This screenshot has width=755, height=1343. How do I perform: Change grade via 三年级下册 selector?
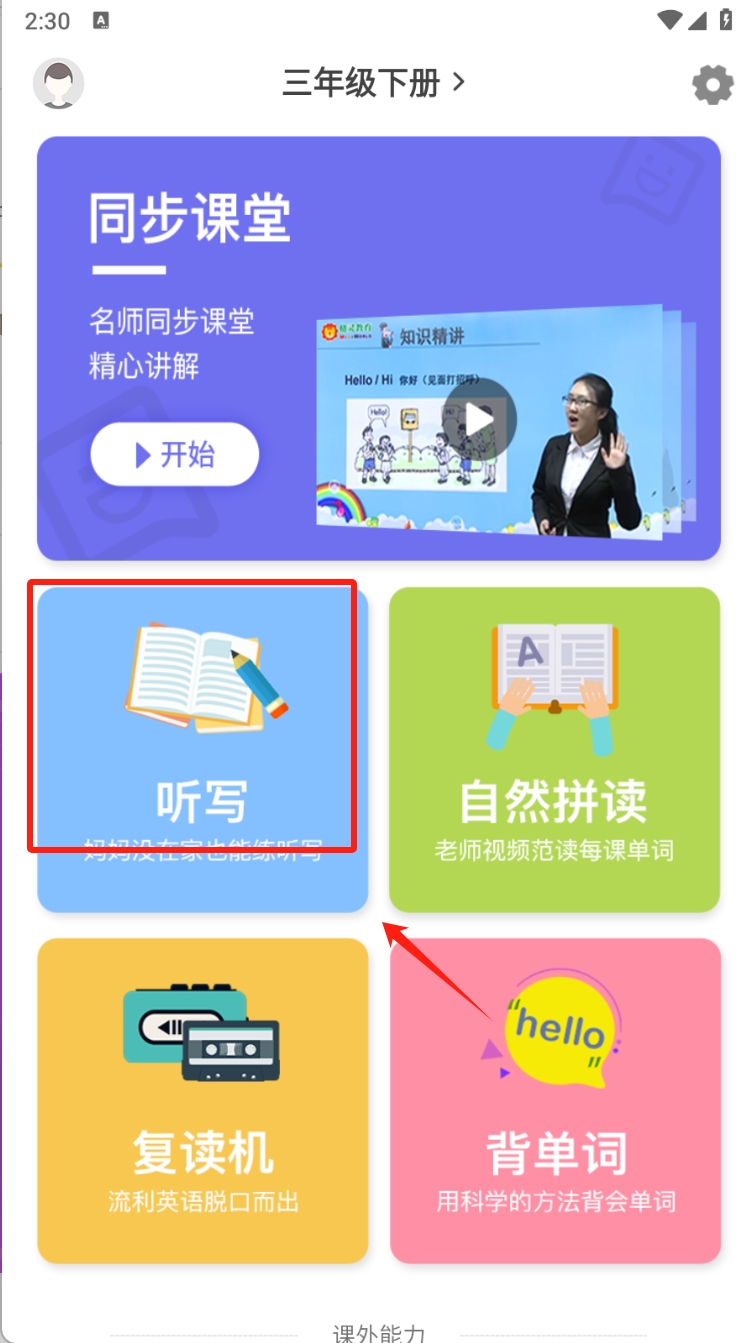pyautogui.click(x=373, y=83)
